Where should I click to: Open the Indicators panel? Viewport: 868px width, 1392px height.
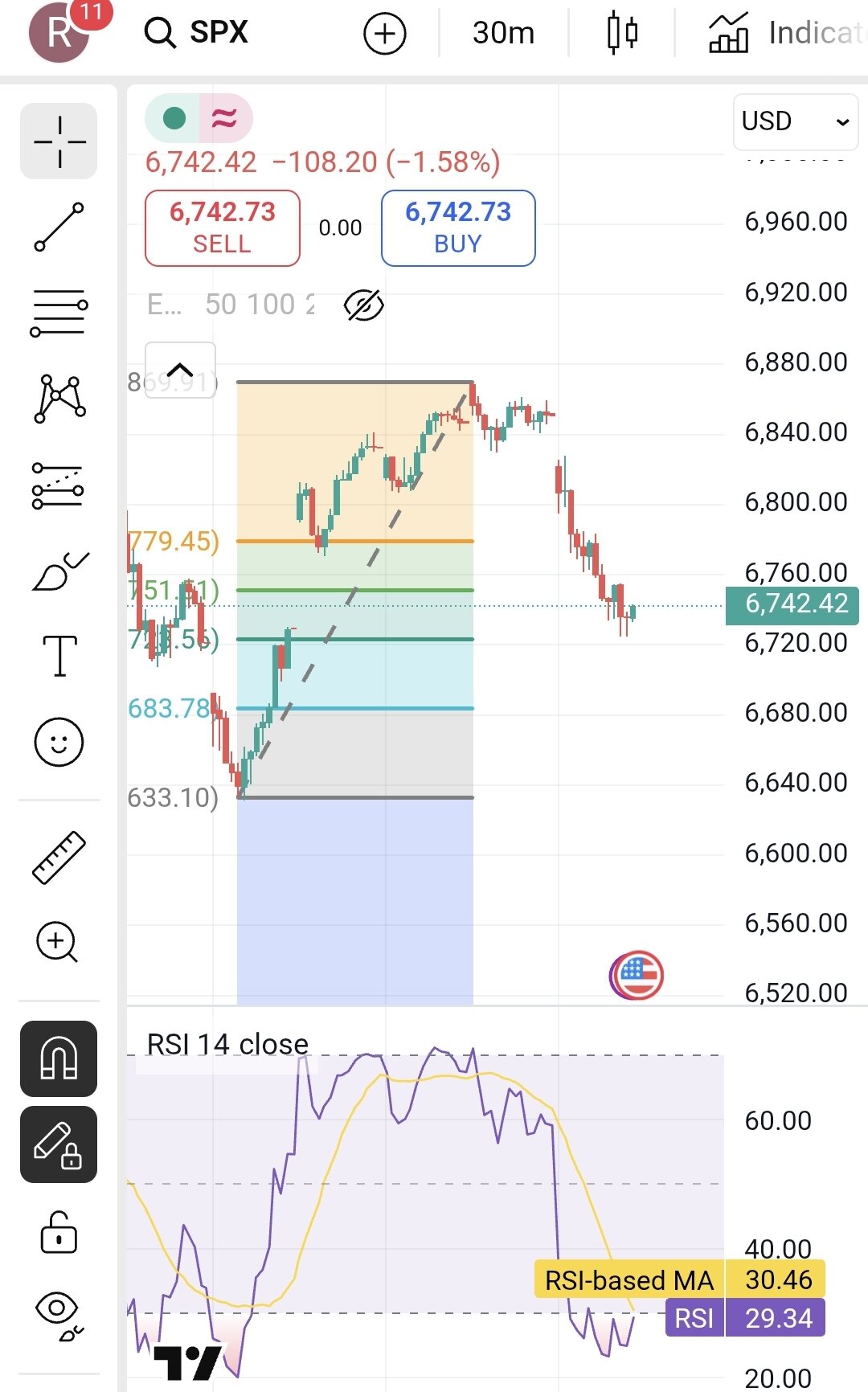(x=784, y=33)
